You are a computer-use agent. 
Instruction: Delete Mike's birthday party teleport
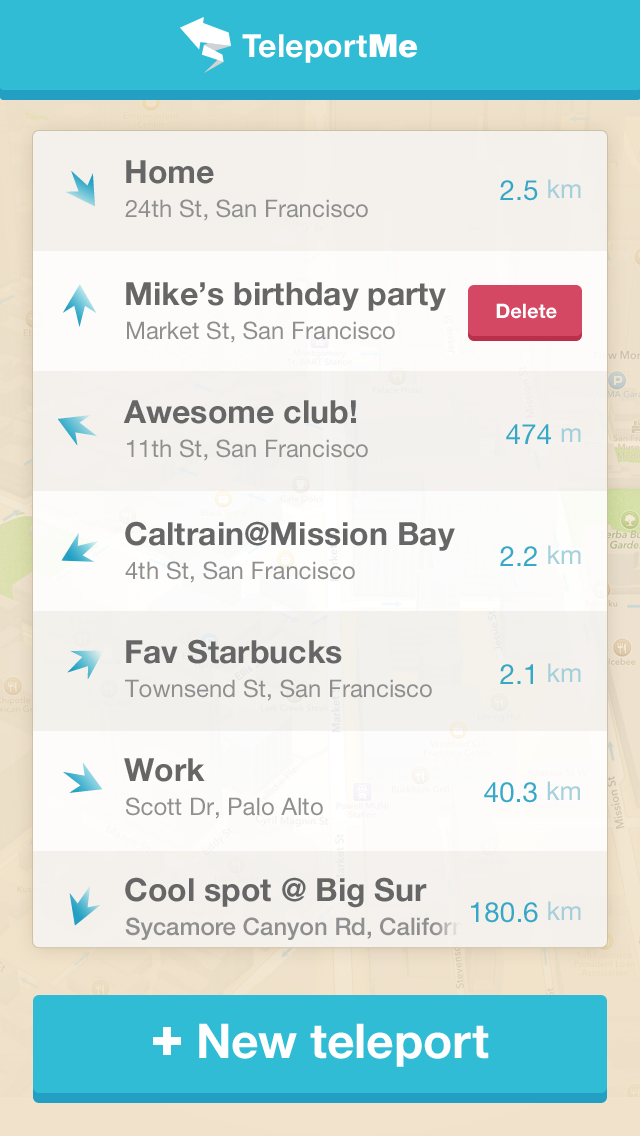point(525,312)
